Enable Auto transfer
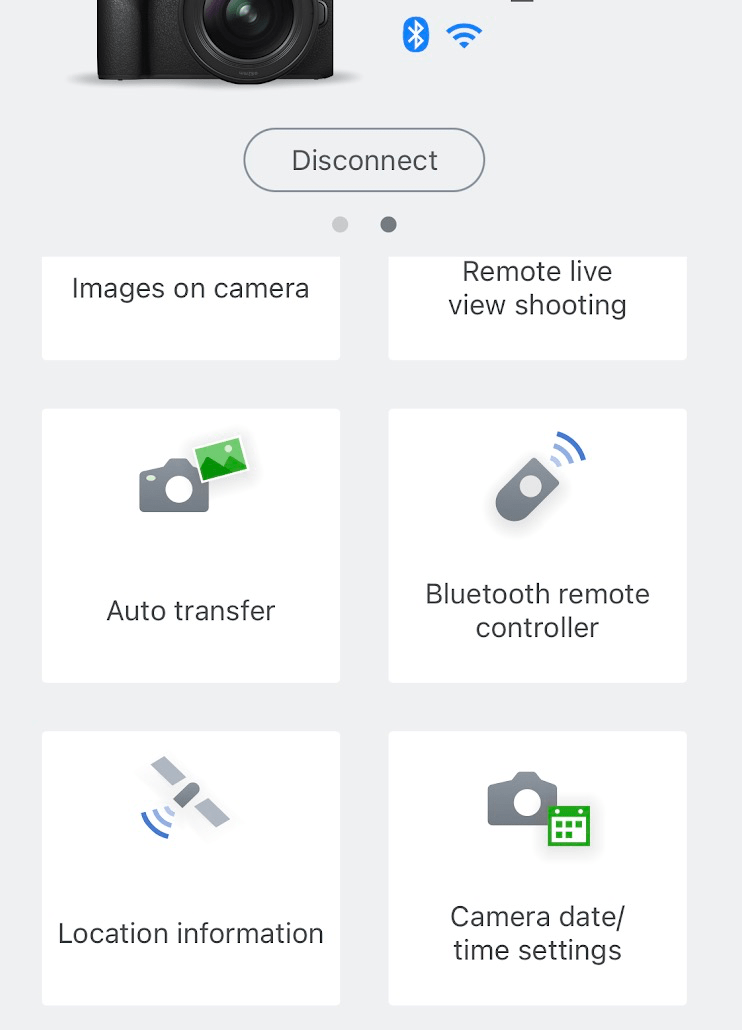The width and height of the screenshot is (742, 1030). (191, 545)
